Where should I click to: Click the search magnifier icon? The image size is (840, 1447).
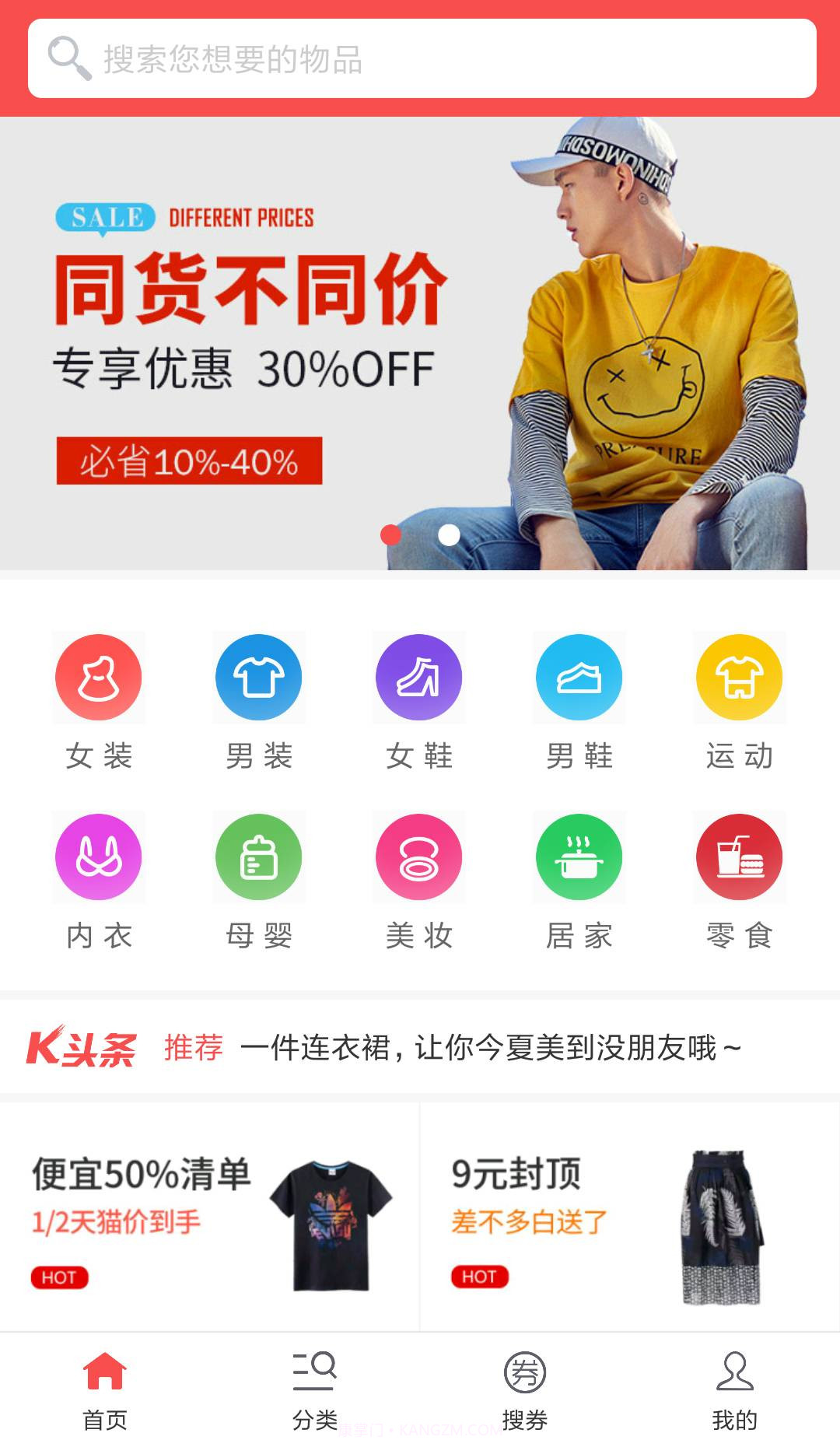pos(66,57)
